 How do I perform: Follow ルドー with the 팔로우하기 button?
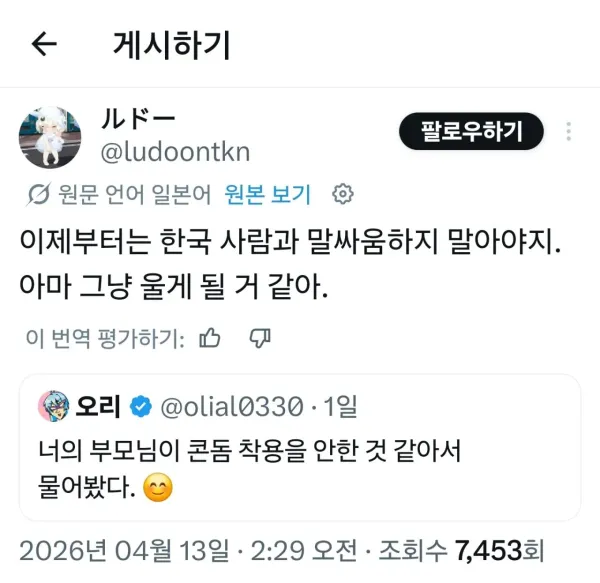point(470,131)
